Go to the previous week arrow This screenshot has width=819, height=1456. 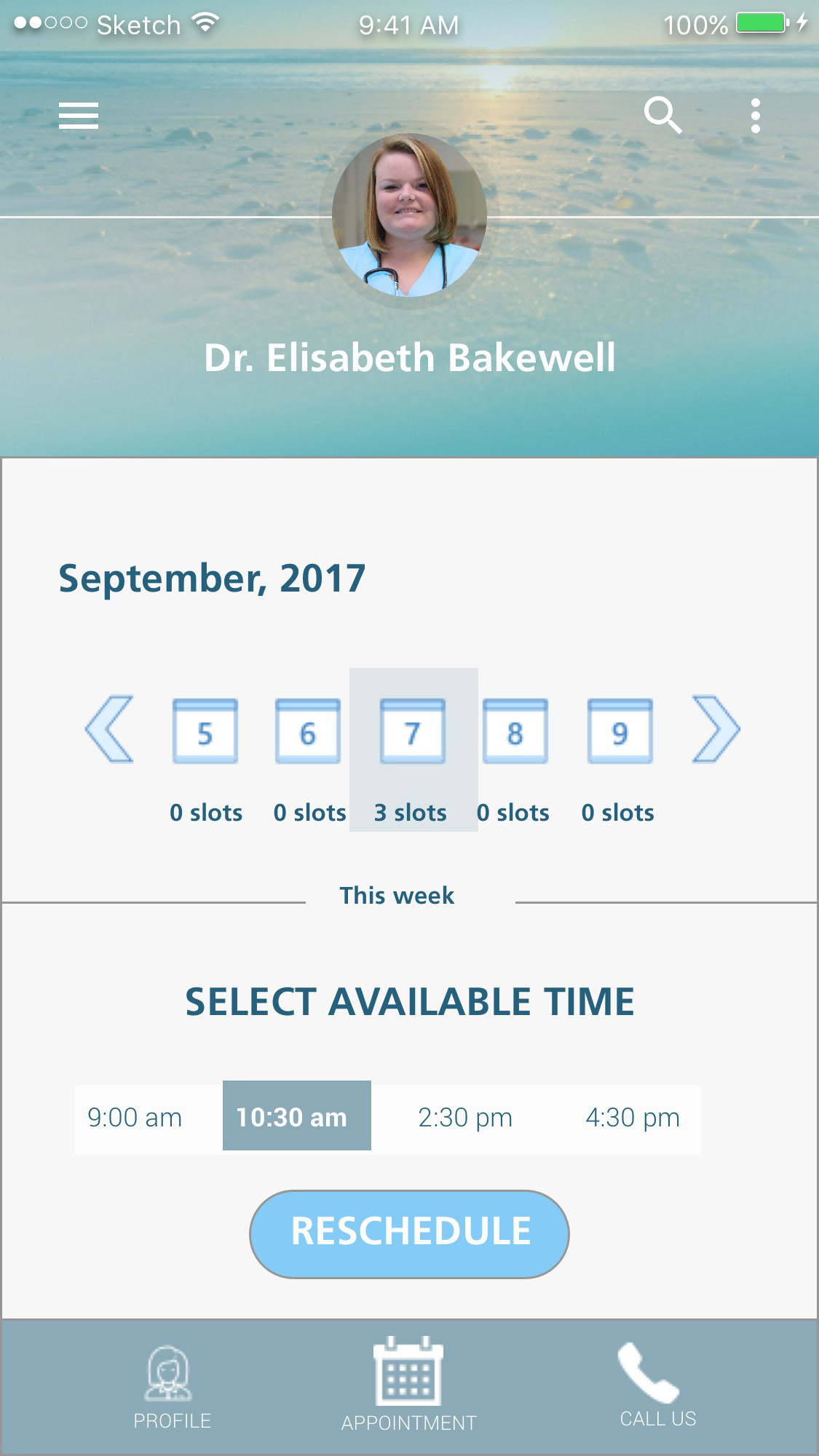(x=109, y=729)
